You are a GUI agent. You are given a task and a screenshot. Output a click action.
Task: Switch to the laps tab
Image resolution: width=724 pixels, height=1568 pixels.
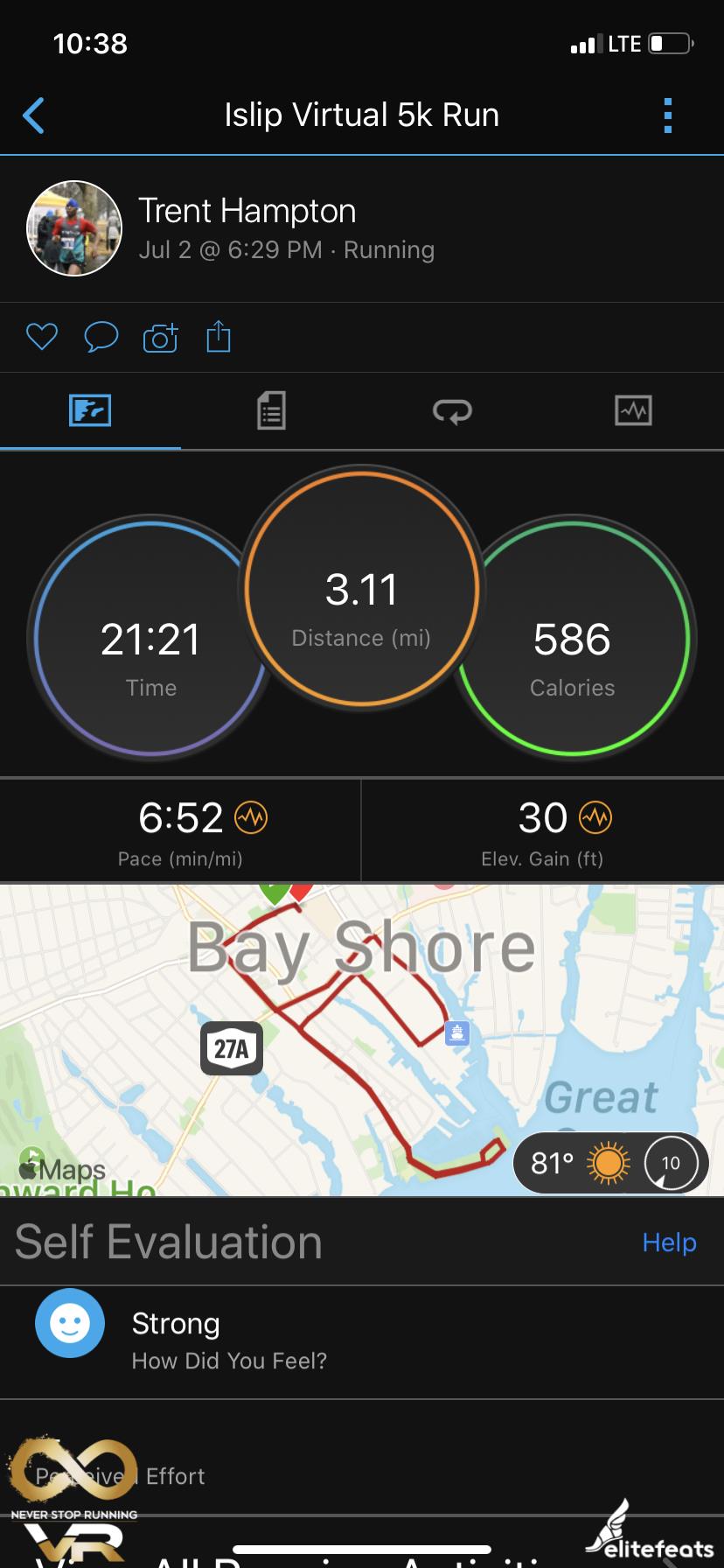(x=452, y=410)
